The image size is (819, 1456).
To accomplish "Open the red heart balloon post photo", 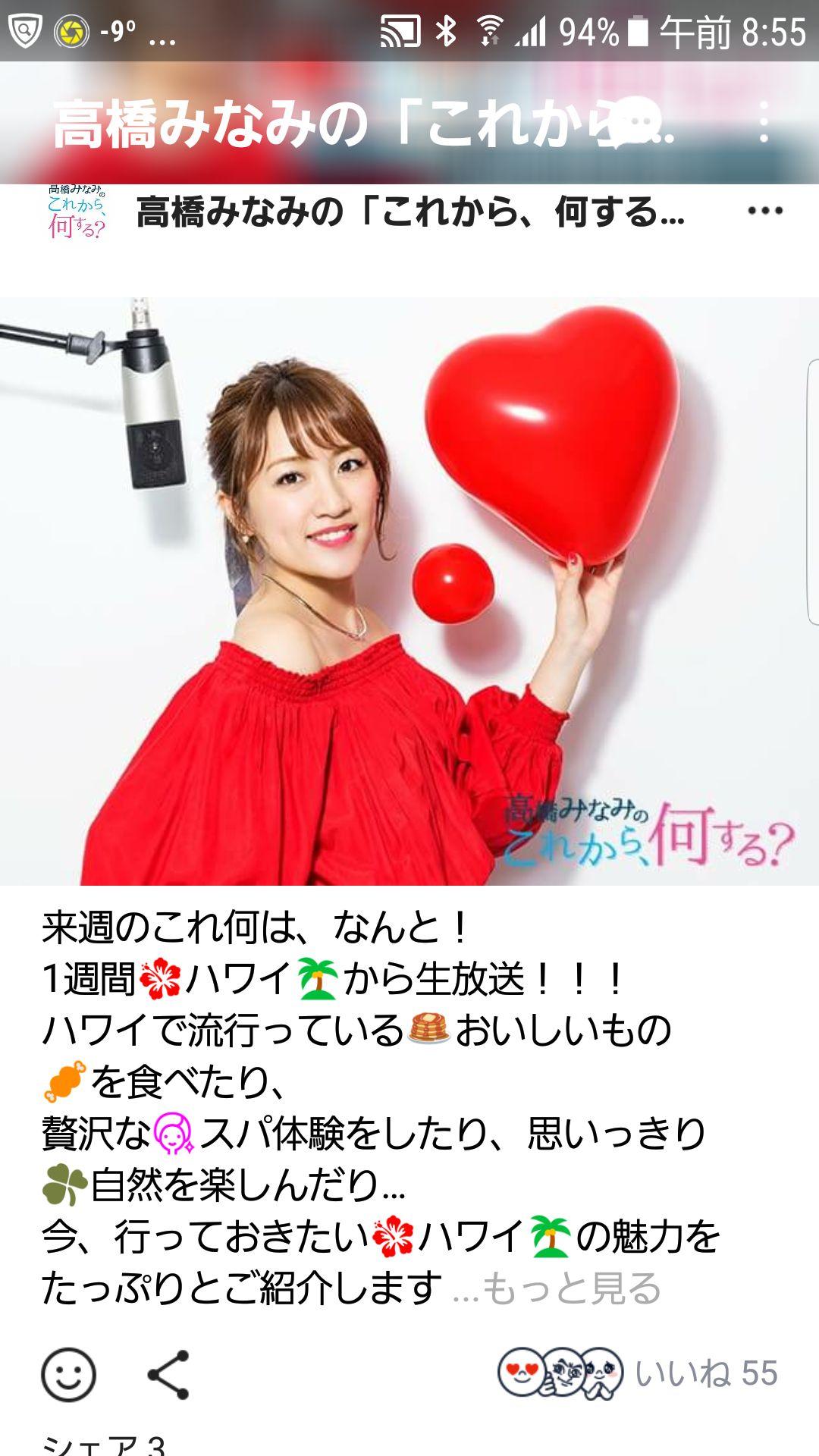I will pos(409,591).
